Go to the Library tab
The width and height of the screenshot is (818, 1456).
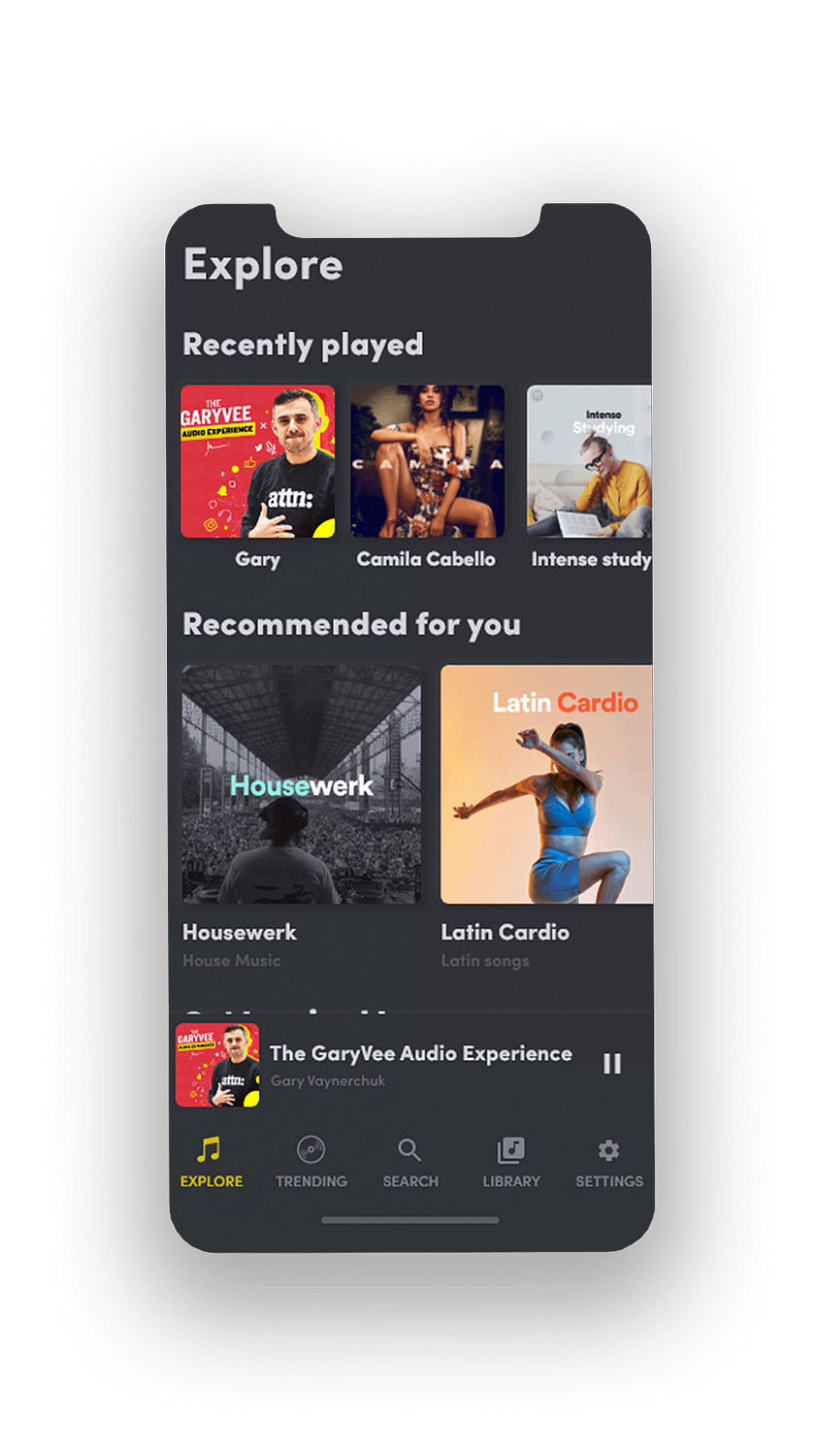(510, 1162)
